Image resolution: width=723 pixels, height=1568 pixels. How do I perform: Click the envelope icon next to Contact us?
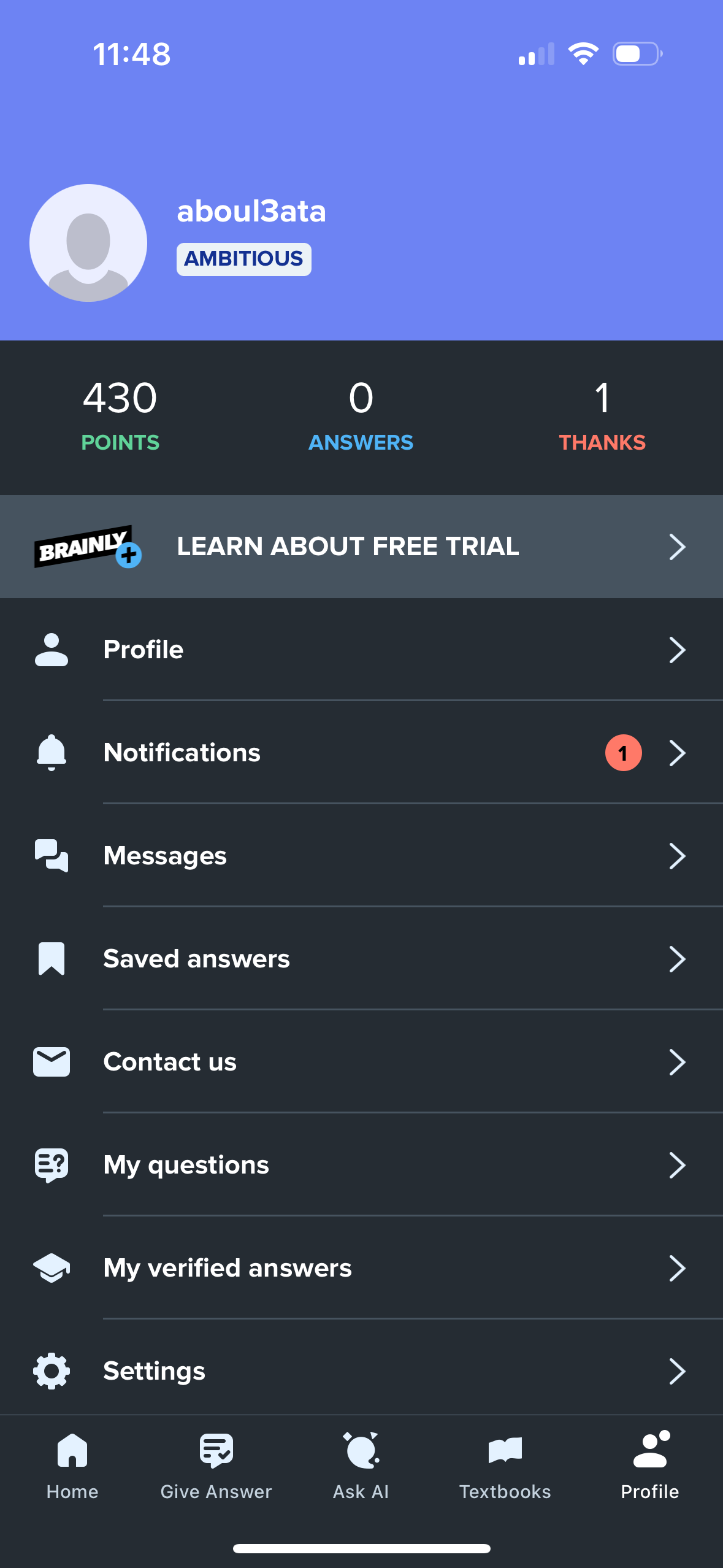tap(52, 1061)
